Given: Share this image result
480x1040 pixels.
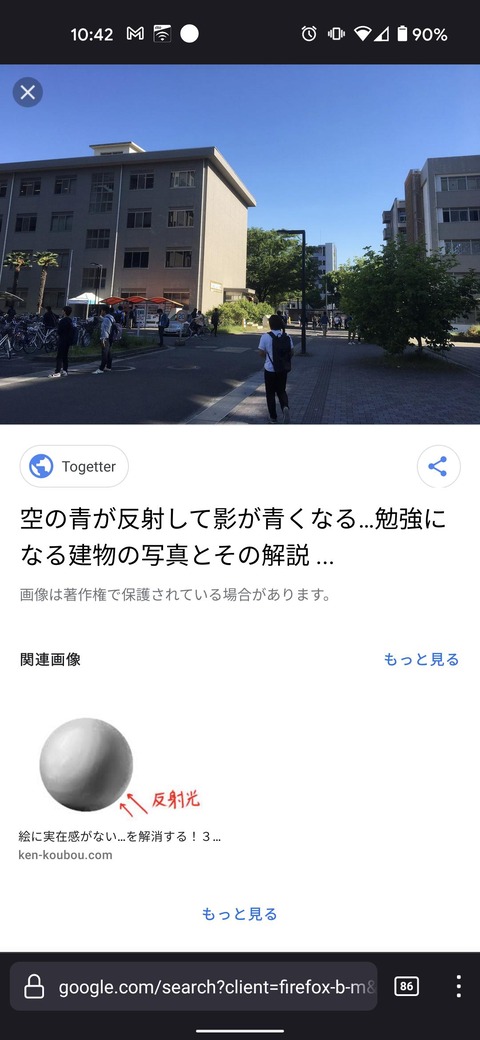Looking at the screenshot, I should point(438,466).
